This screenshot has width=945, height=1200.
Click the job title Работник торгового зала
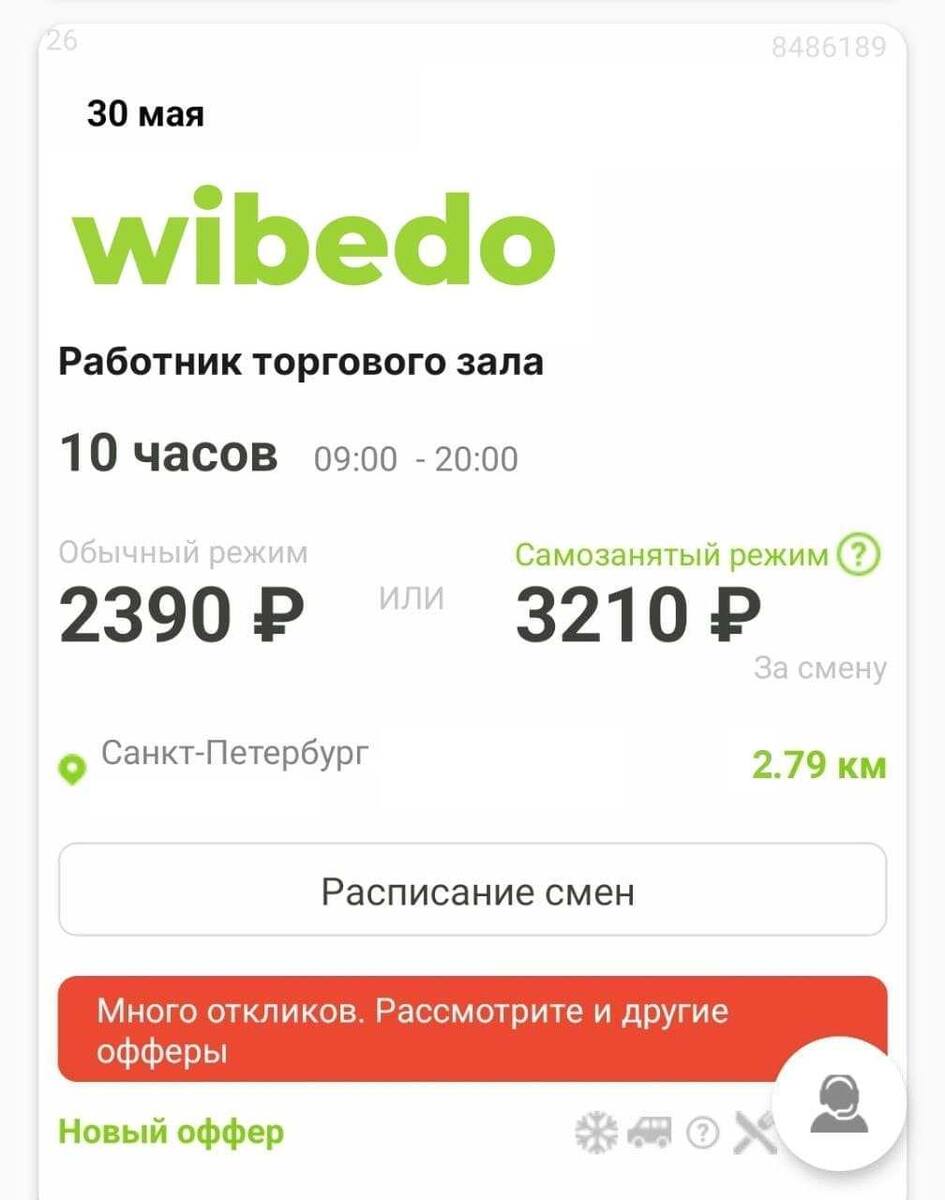pos(301,360)
